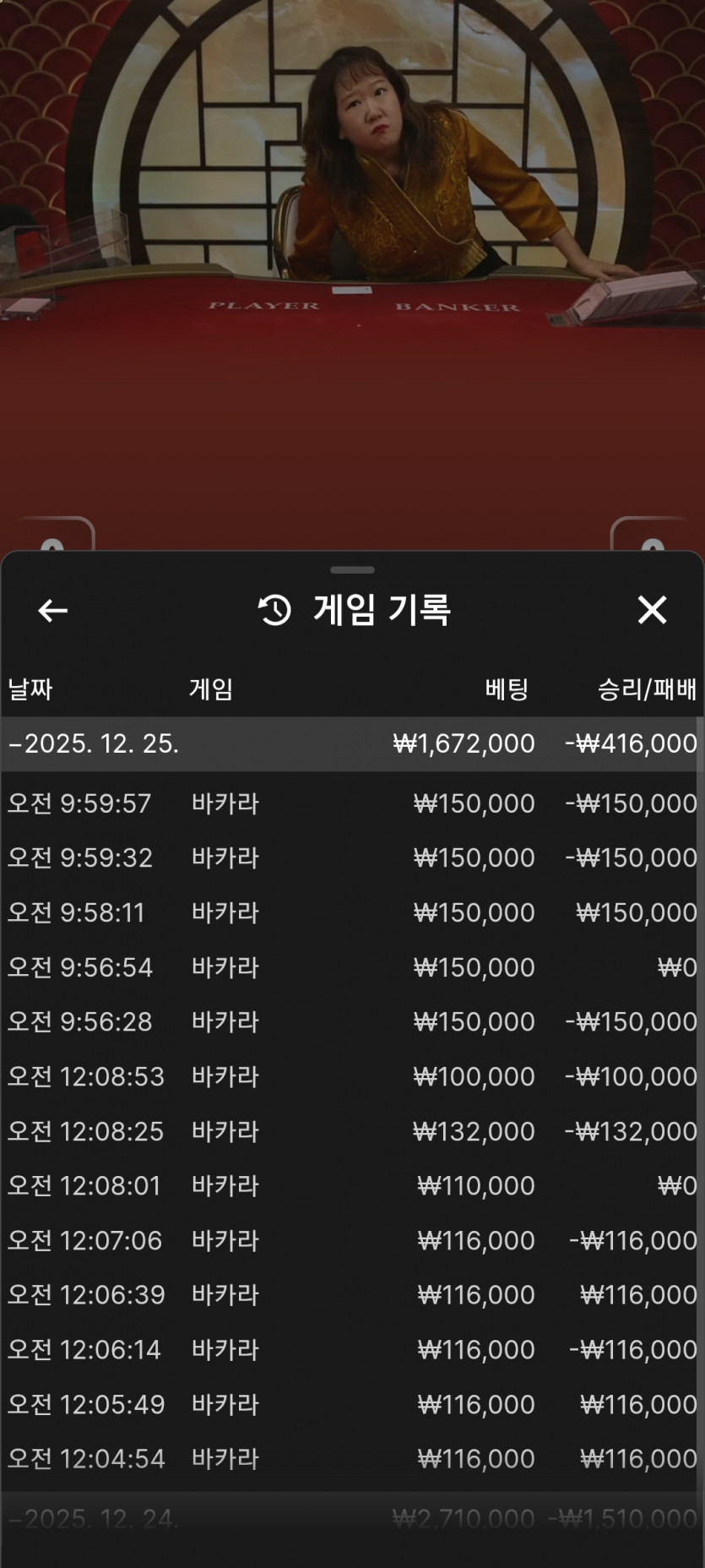Open the 오전 9:59:32 baccarat record
705x1568 pixels.
pyautogui.click(x=352, y=857)
